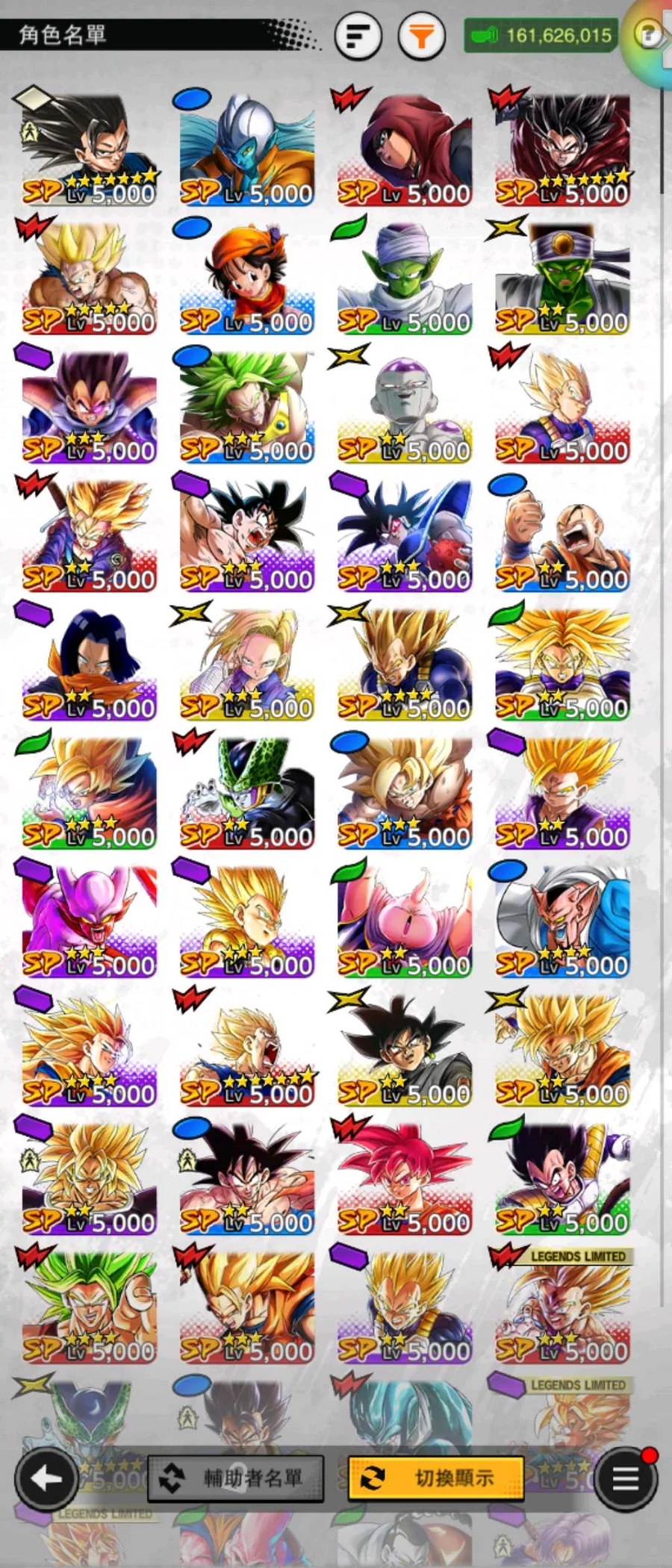Open the orange filter funnel
This screenshot has width=672, height=1568.
[x=422, y=35]
